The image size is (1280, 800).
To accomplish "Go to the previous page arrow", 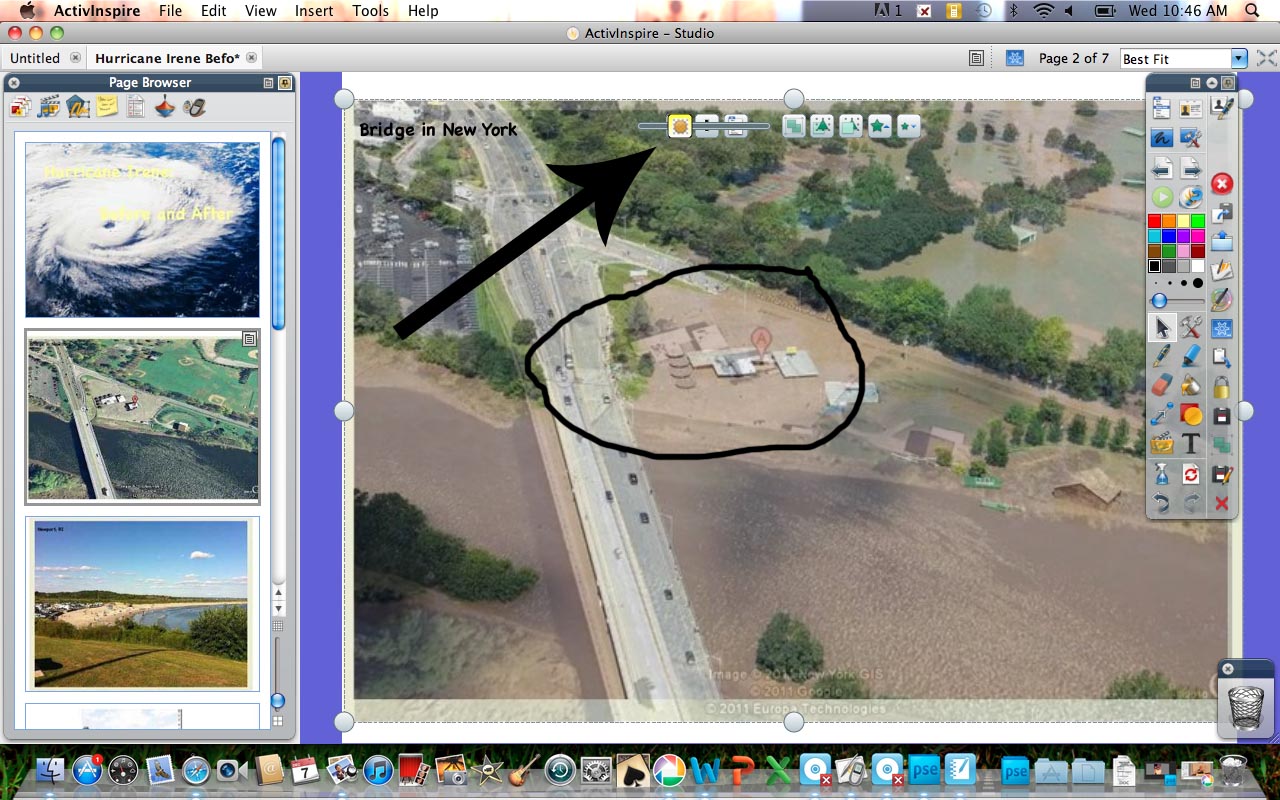I will (1161, 167).
